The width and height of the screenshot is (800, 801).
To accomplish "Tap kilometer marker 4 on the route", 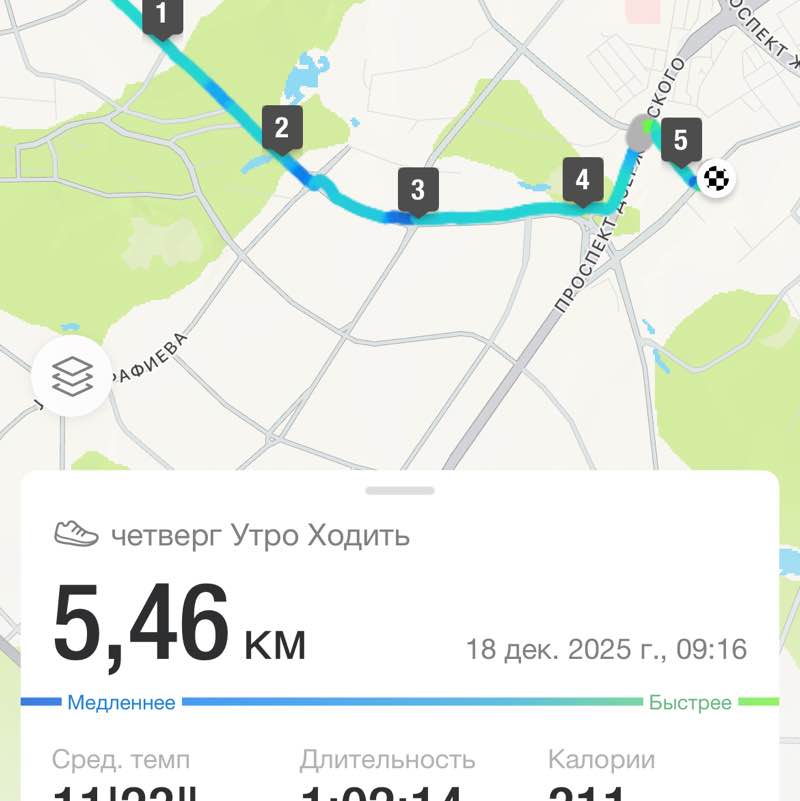I will pos(585,179).
